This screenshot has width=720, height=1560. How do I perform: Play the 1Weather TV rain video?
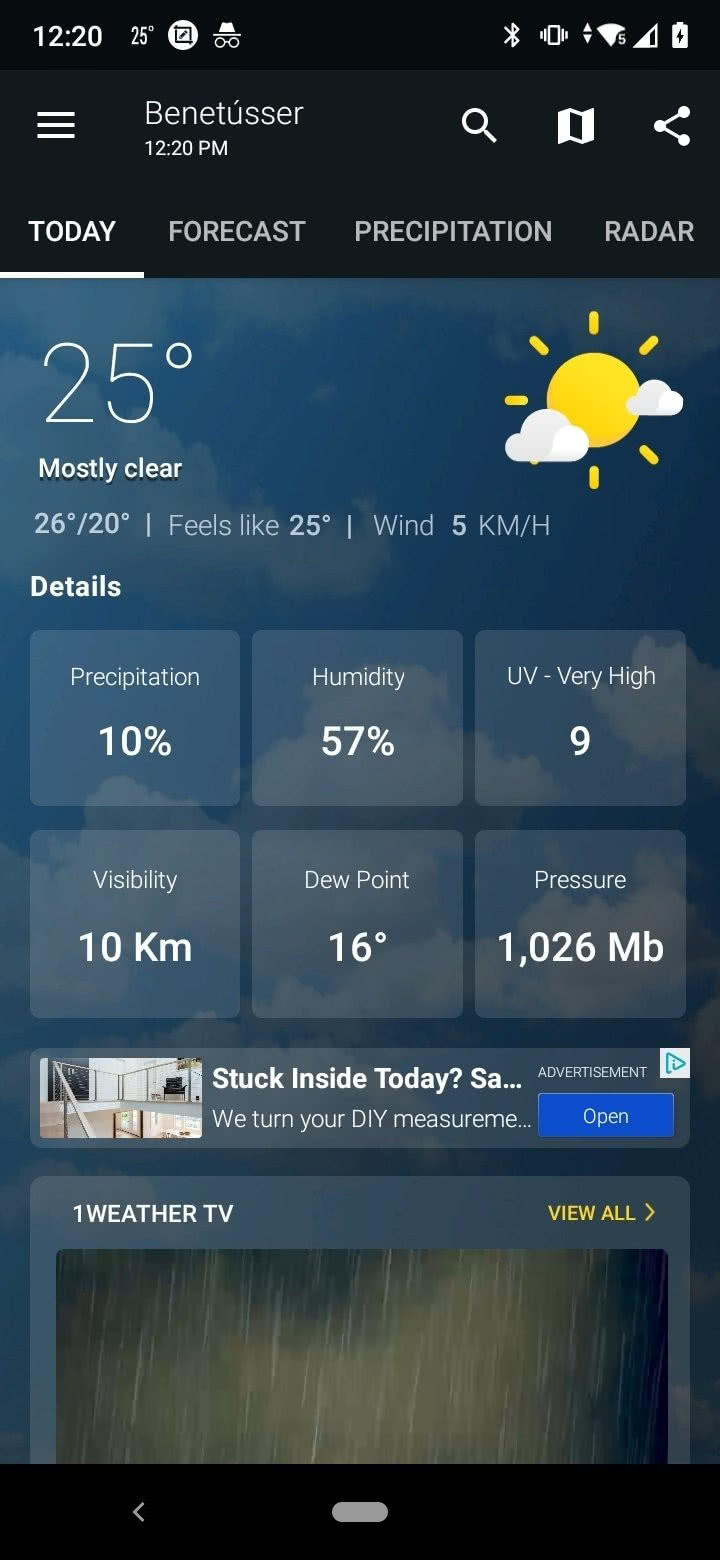coord(361,1355)
